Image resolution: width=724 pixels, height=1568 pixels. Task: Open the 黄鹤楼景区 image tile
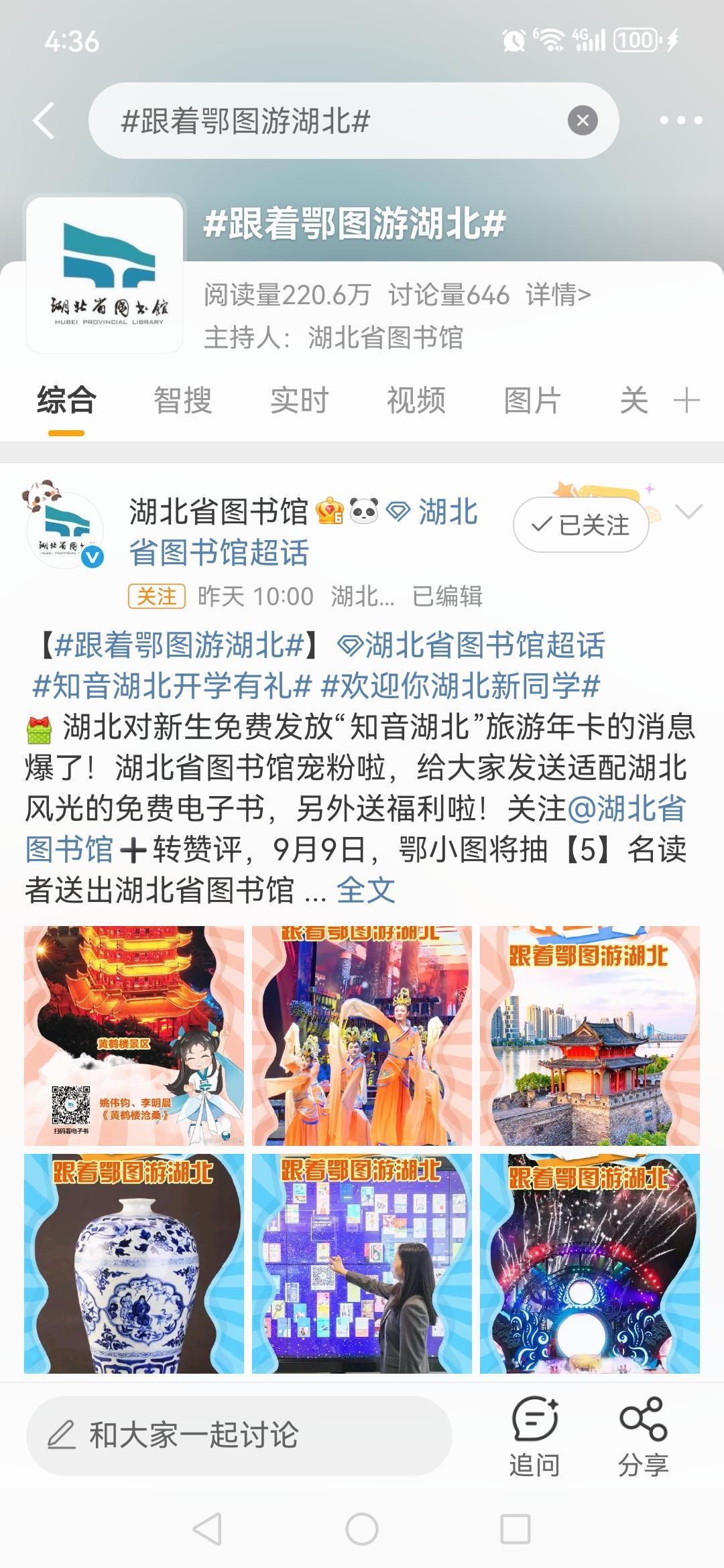point(134,1035)
